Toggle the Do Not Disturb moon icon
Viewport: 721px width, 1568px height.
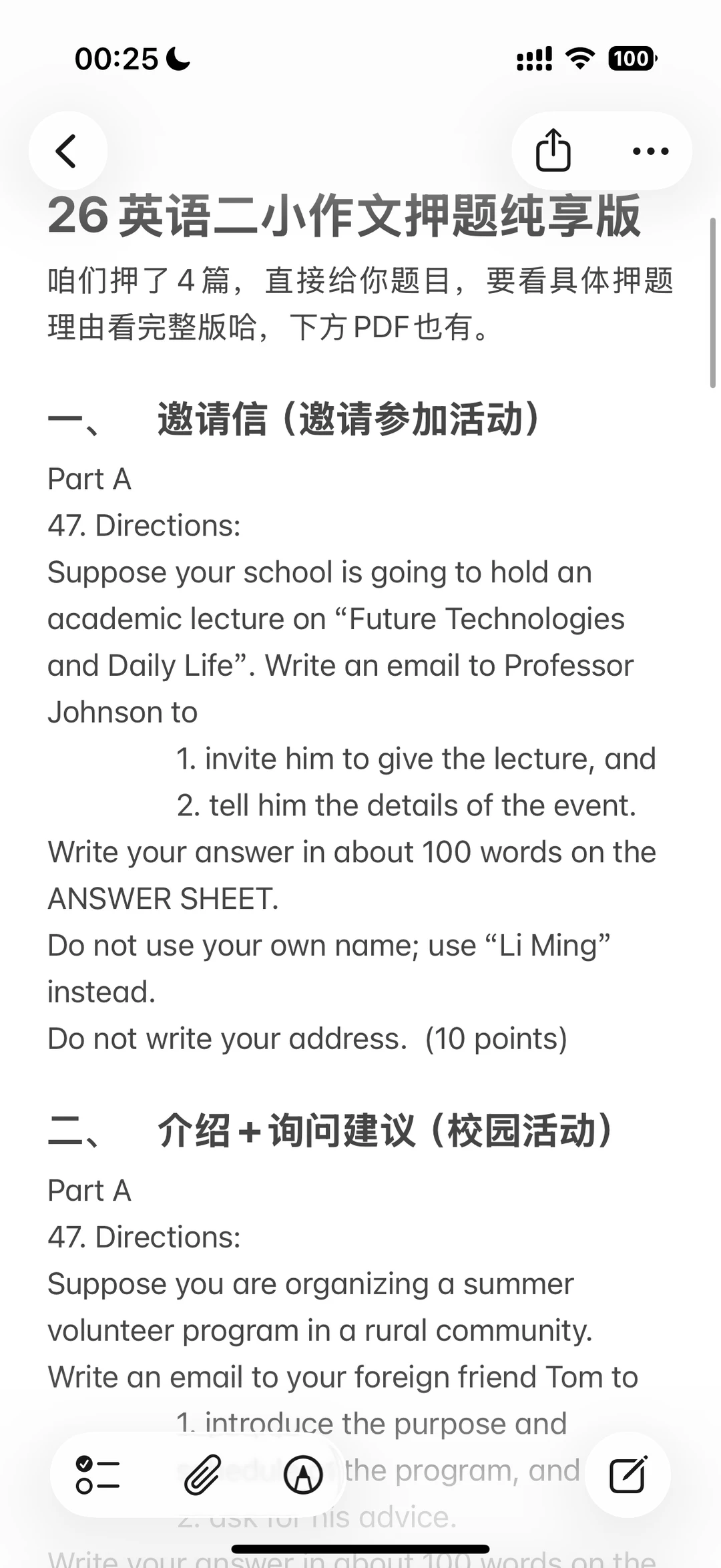coord(176,59)
